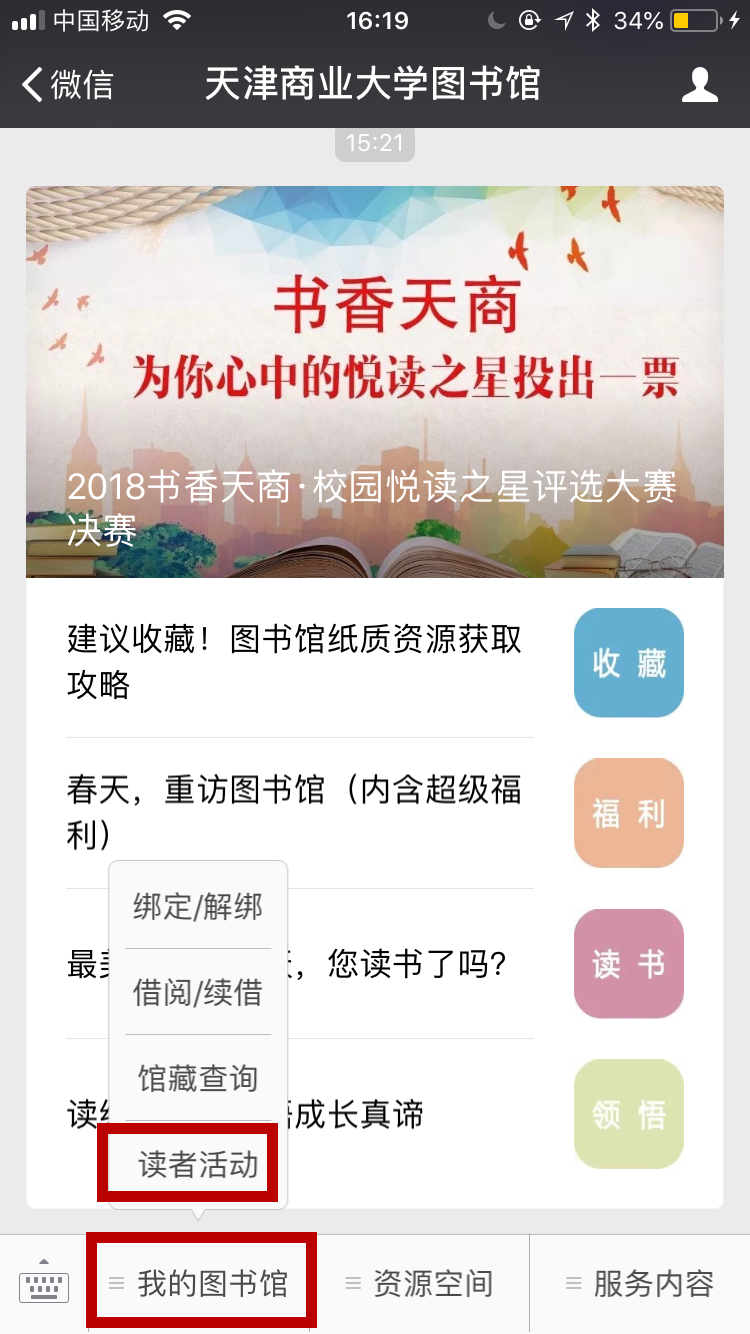Open the account profile icon

(x=700, y=85)
